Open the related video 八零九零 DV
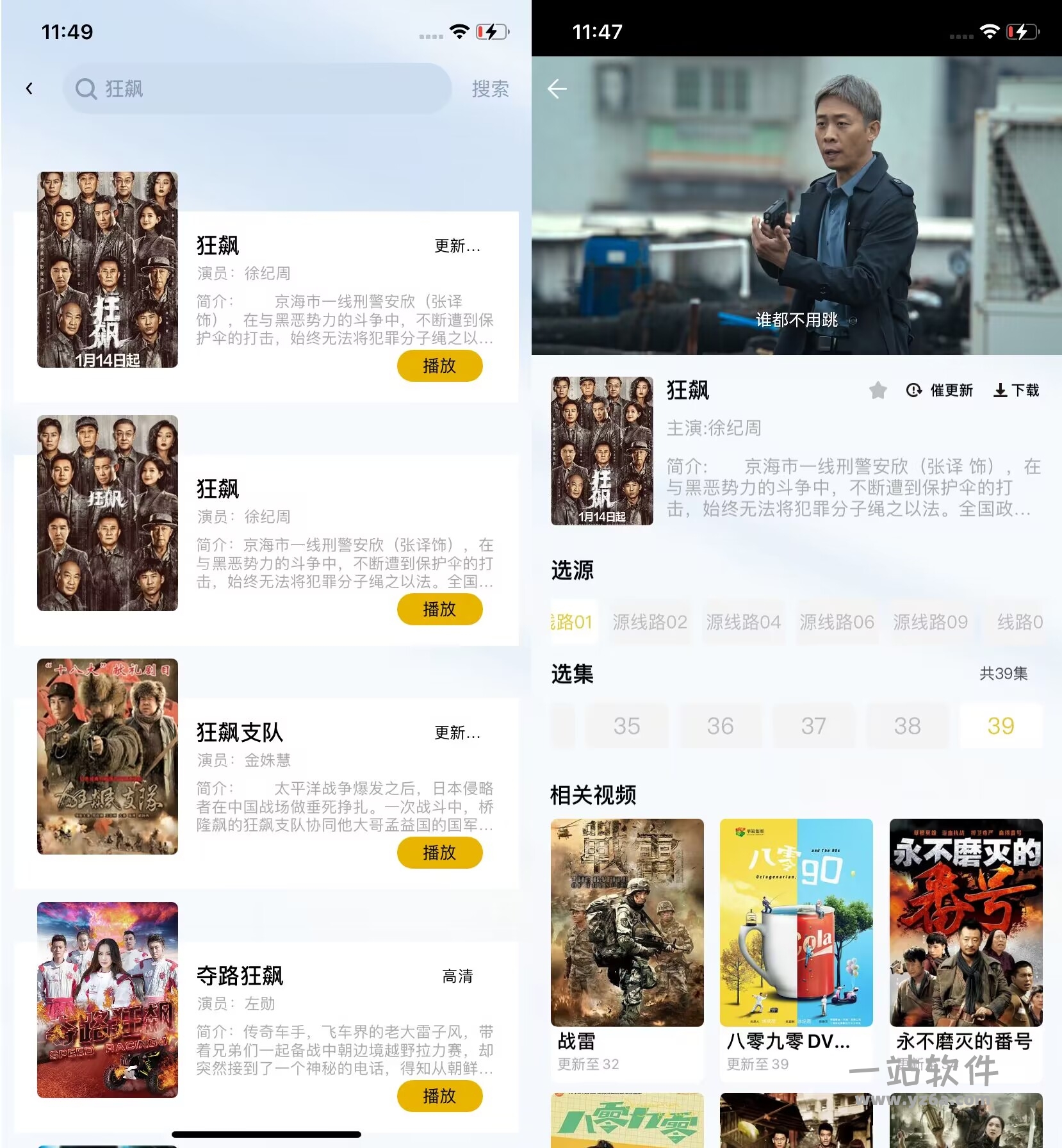This screenshot has height=1148, width=1062. click(796, 922)
